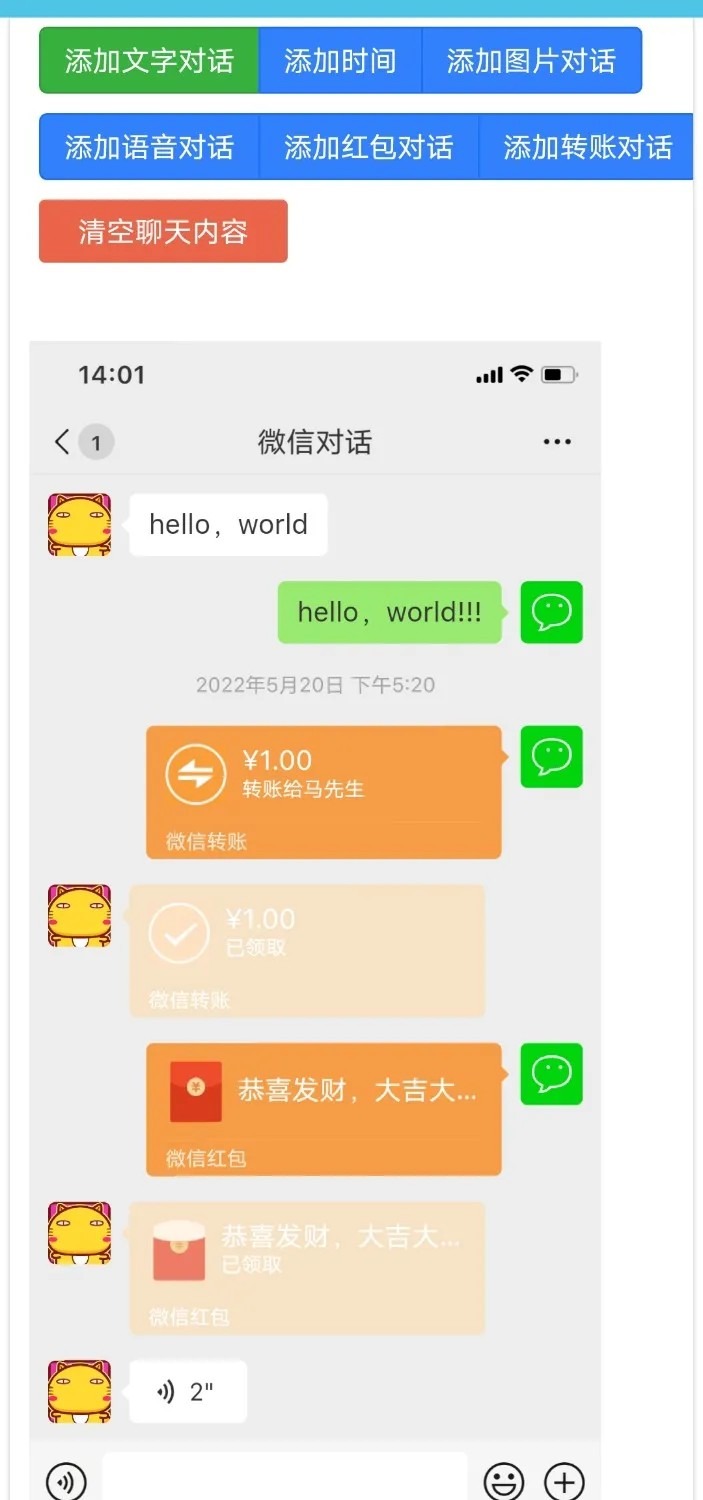Select 添加时间 button
The height and width of the screenshot is (1500, 703).
point(340,61)
